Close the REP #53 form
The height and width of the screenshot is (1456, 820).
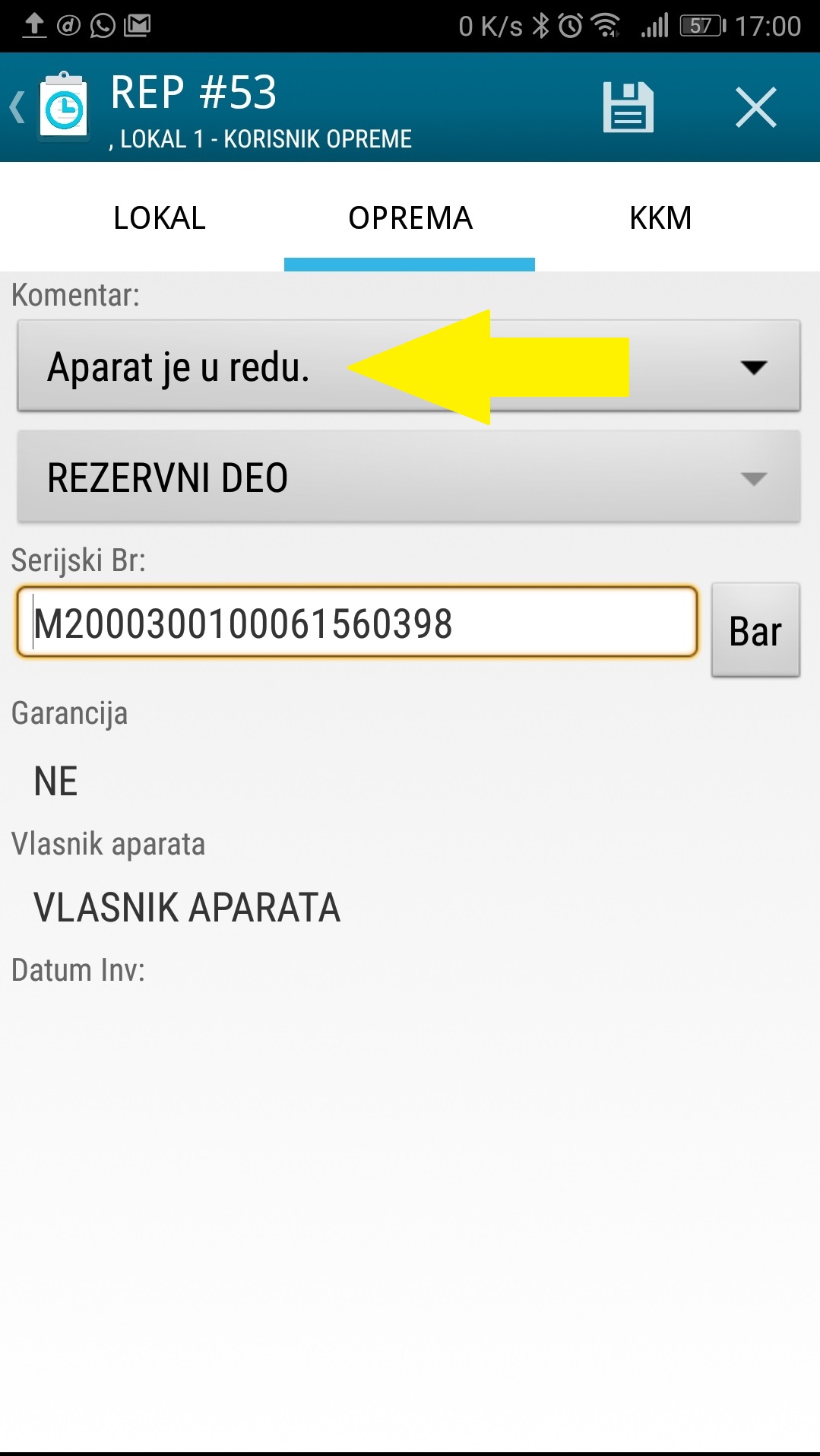point(755,107)
